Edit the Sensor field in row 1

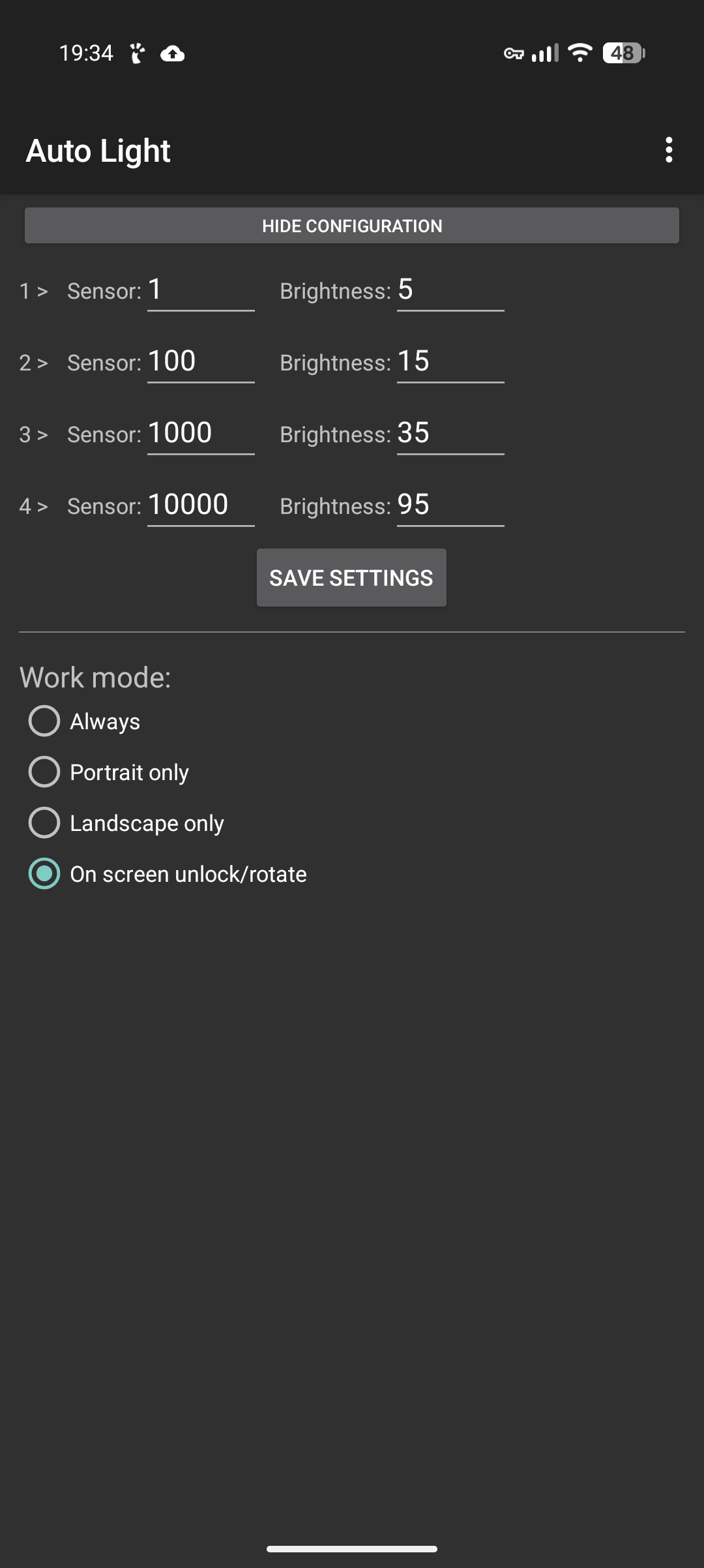pos(200,291)
